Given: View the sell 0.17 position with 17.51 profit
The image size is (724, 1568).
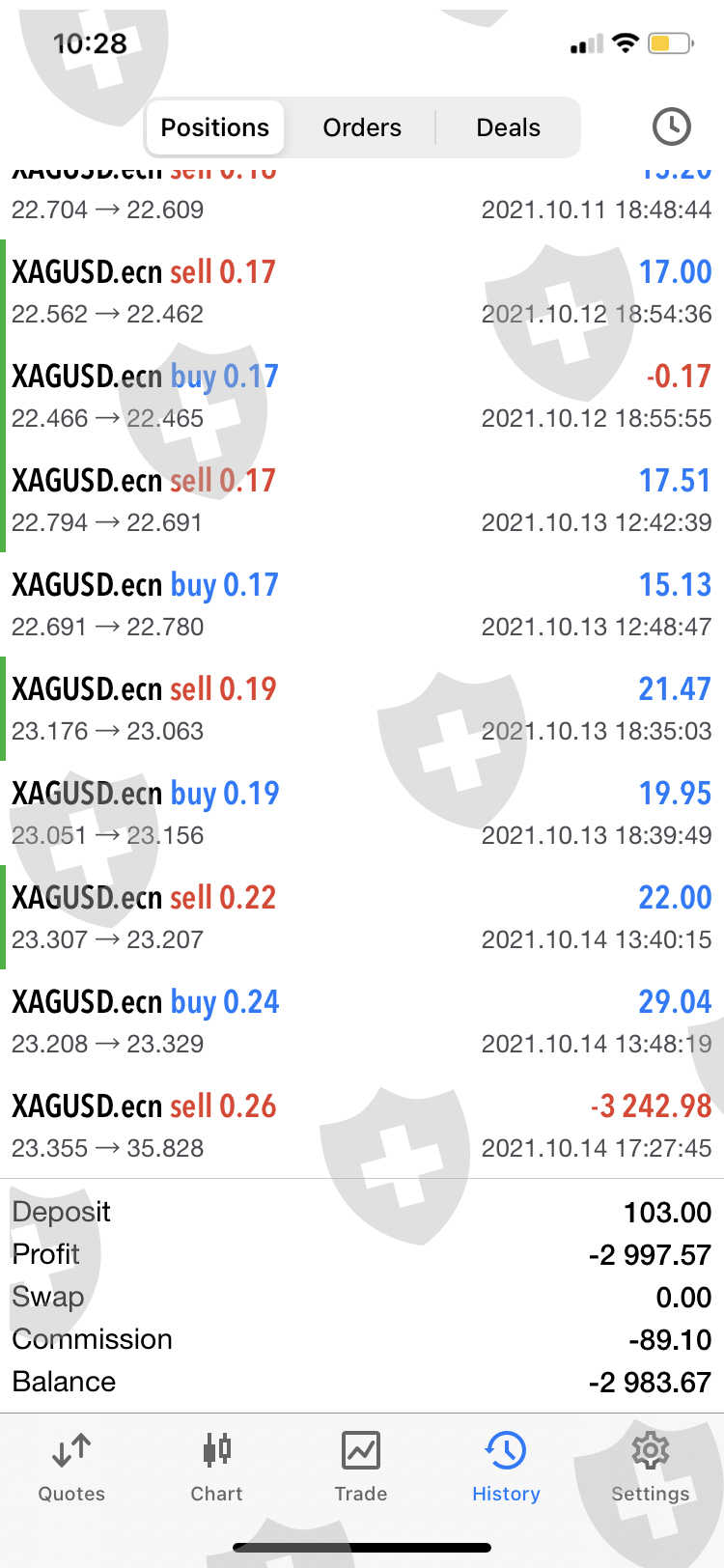Looking at the screenshot, I should (362, 500).
